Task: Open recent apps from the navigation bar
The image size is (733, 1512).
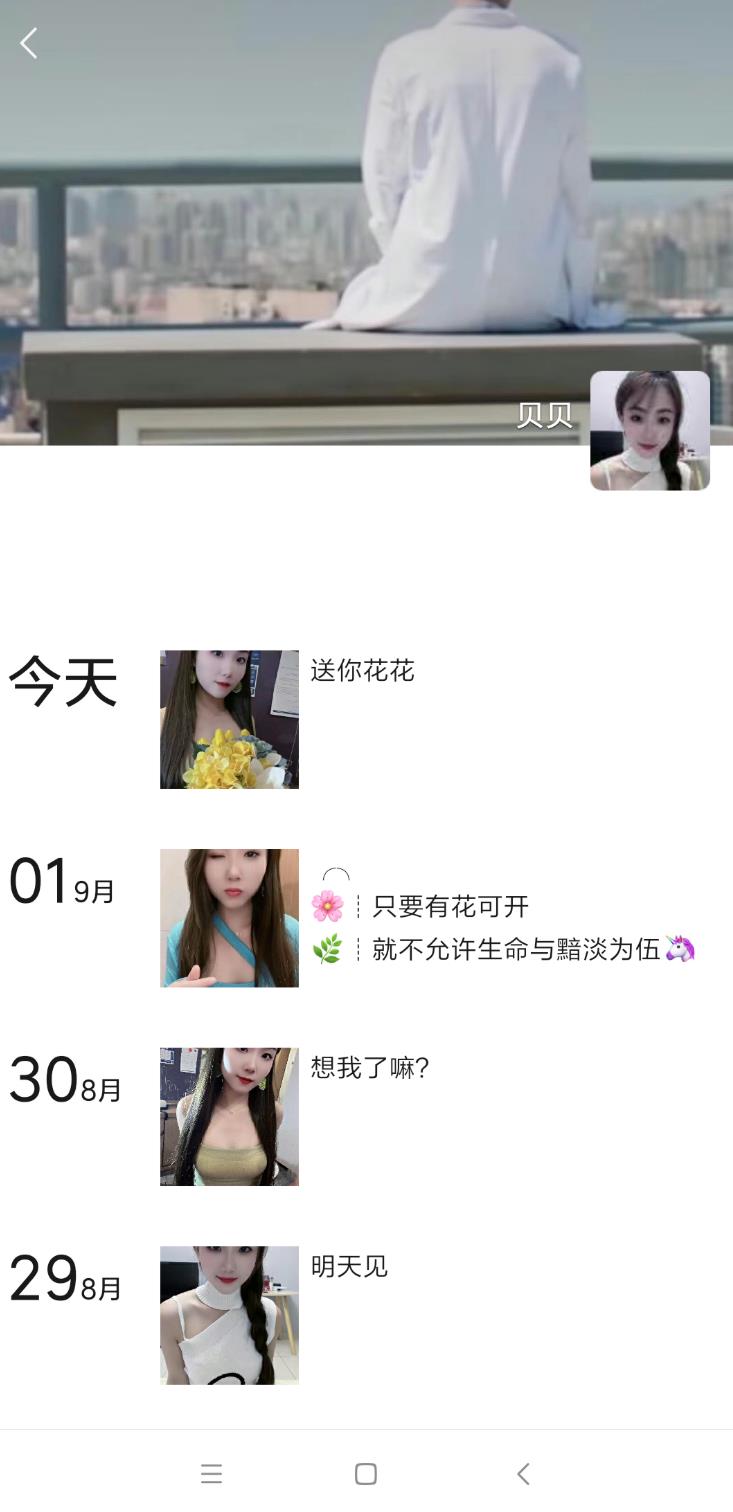Action: tap(211, 1473)
